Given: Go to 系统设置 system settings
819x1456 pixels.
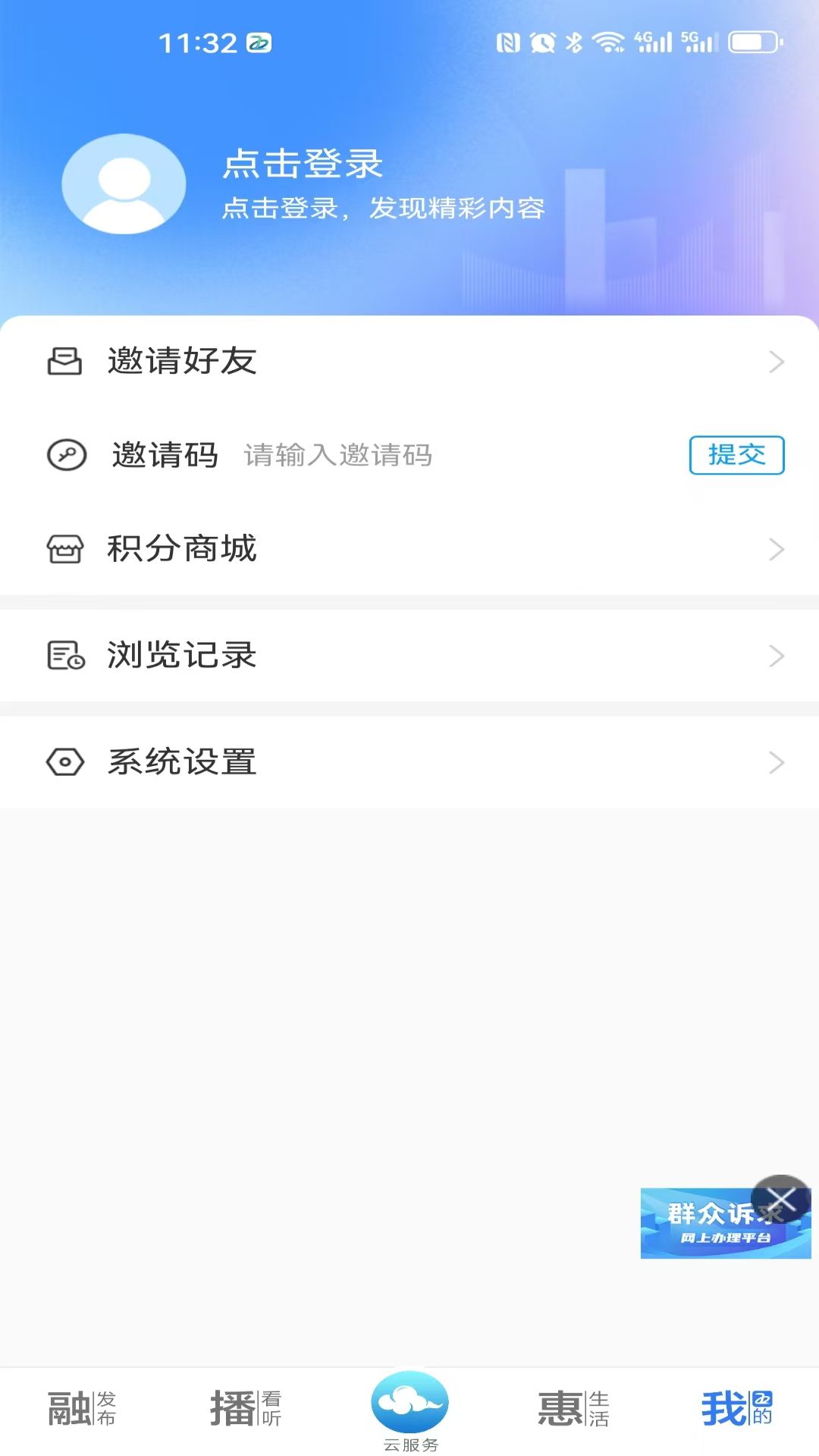Looking at the screenshot, I should point(409,762).
